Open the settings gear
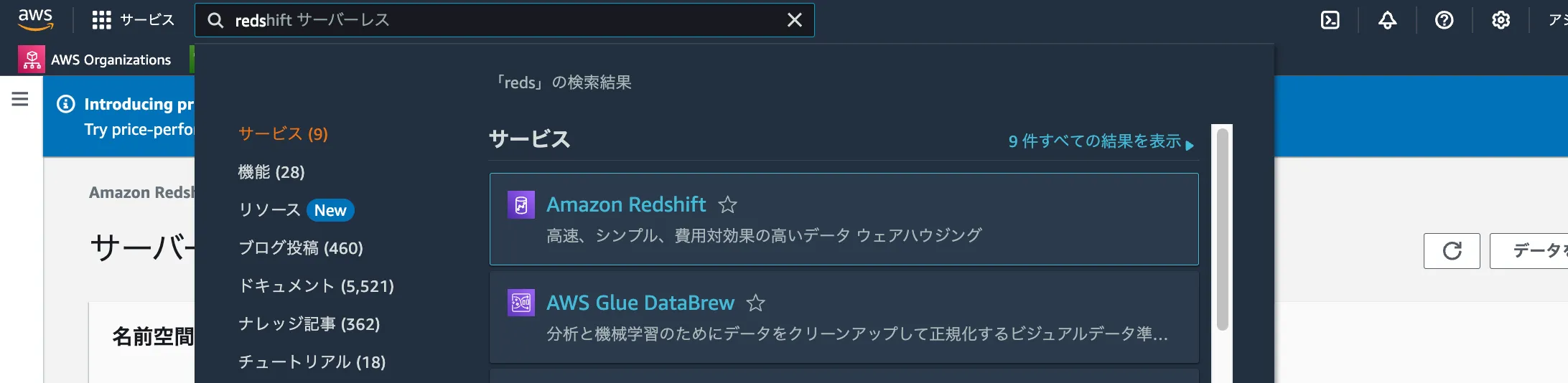The width and height of the screenshot is (1568, 383). pyautogui.click(x=1501, y=20)
